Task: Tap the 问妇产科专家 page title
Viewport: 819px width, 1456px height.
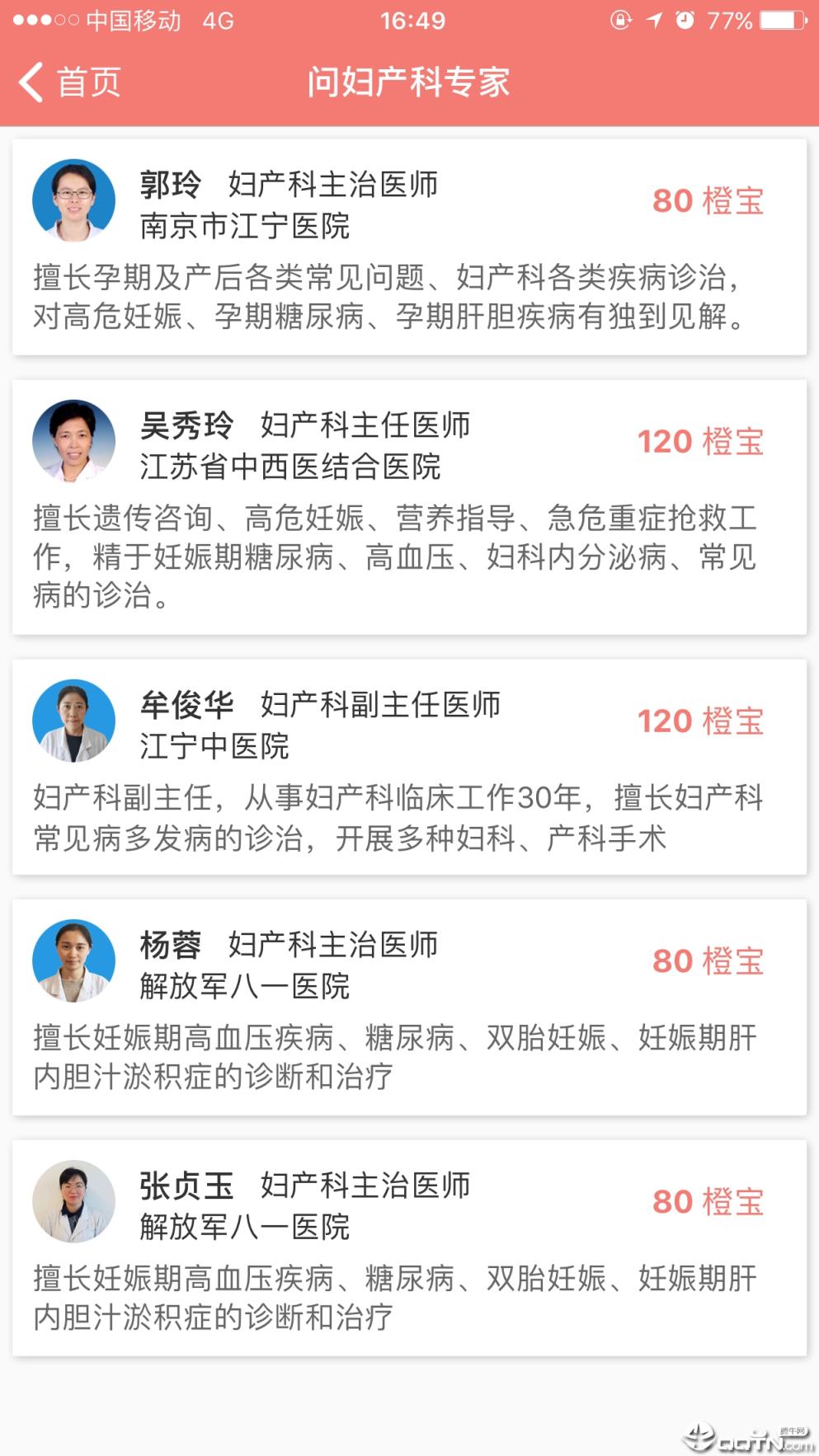Action: pyautogui.click(x=409, y=82)
